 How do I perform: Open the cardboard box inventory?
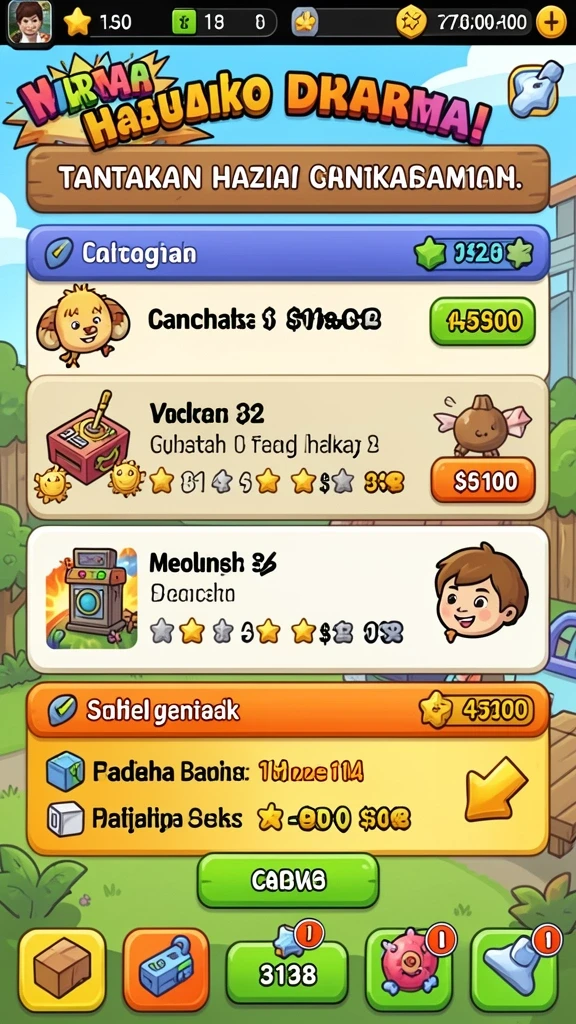[62, 970]
